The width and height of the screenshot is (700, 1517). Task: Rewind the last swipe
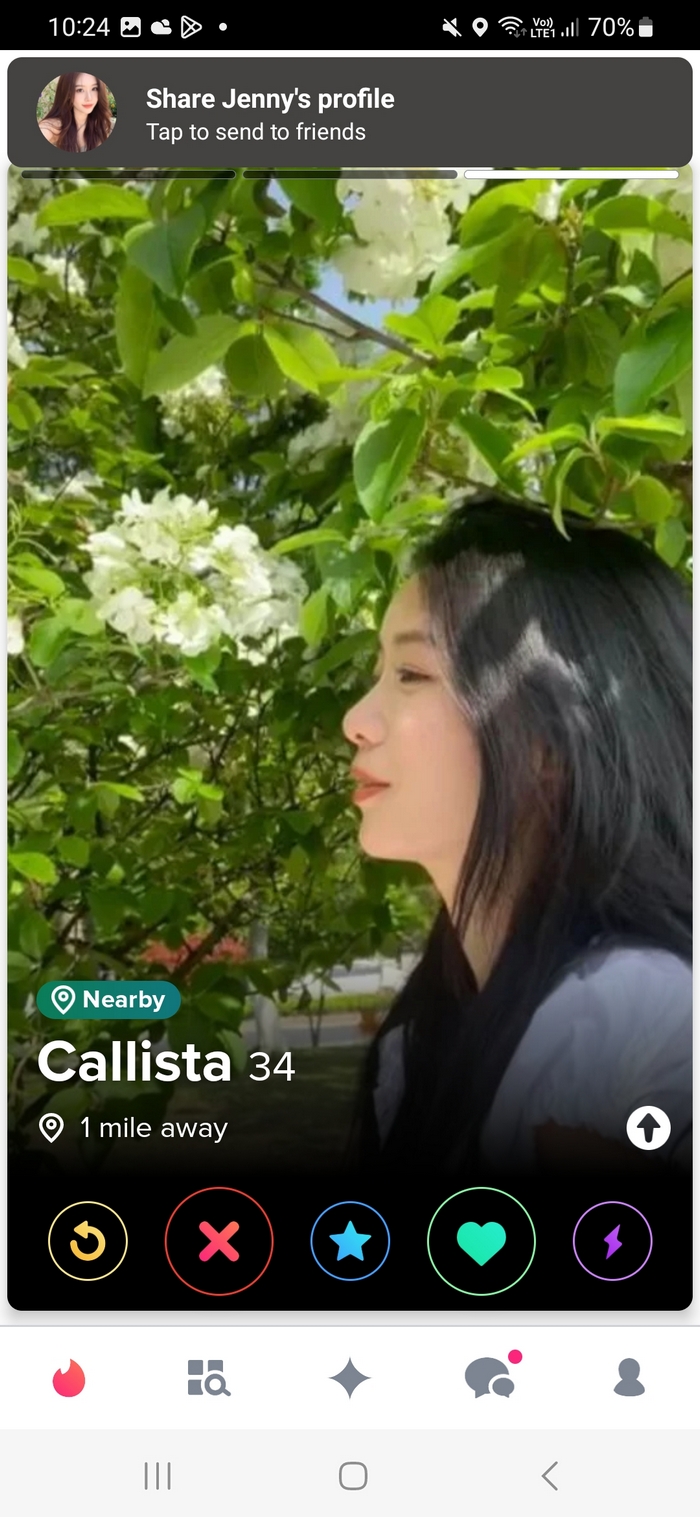pos(88,1241)
